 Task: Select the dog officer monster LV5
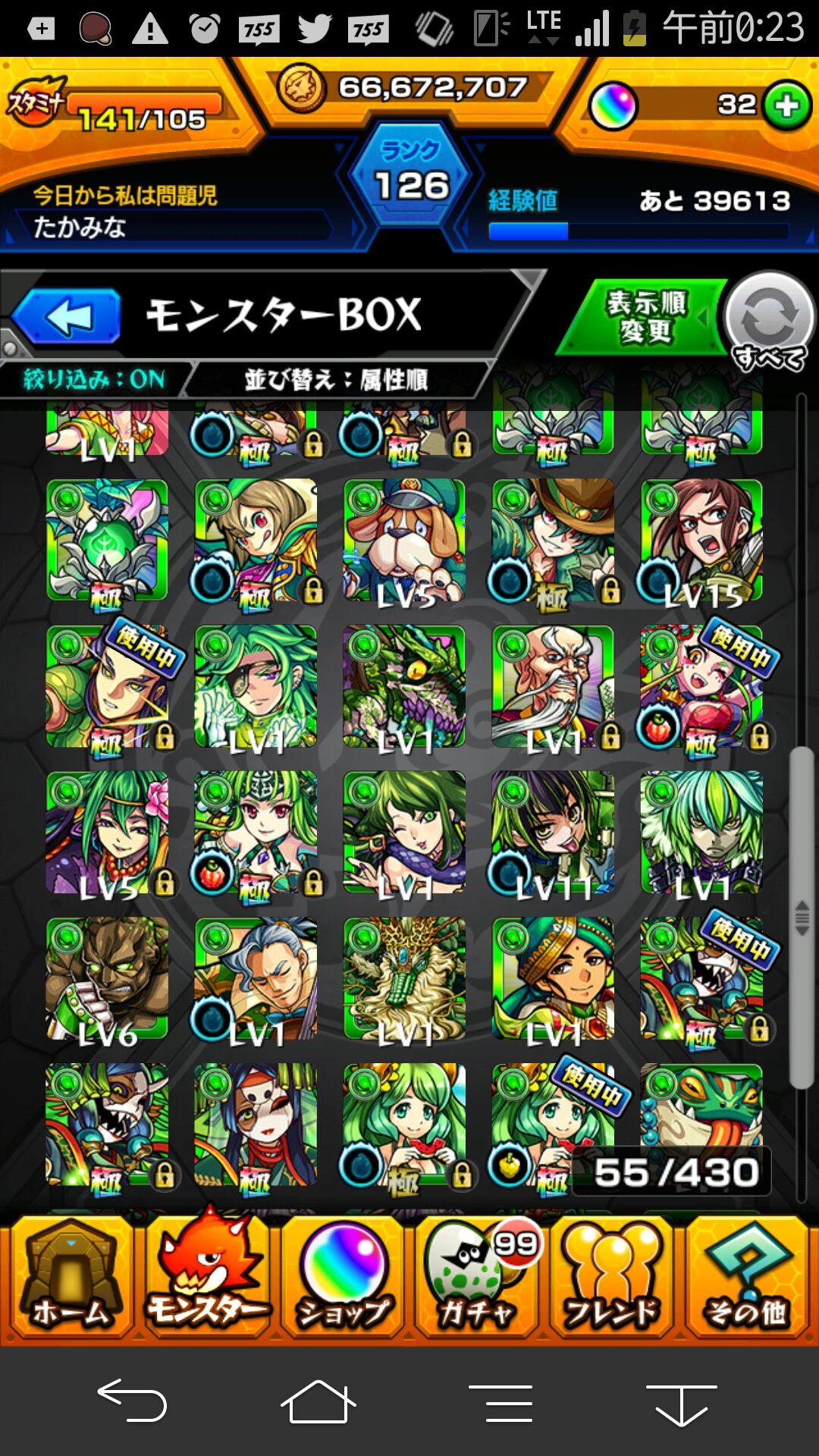[404, 540]
